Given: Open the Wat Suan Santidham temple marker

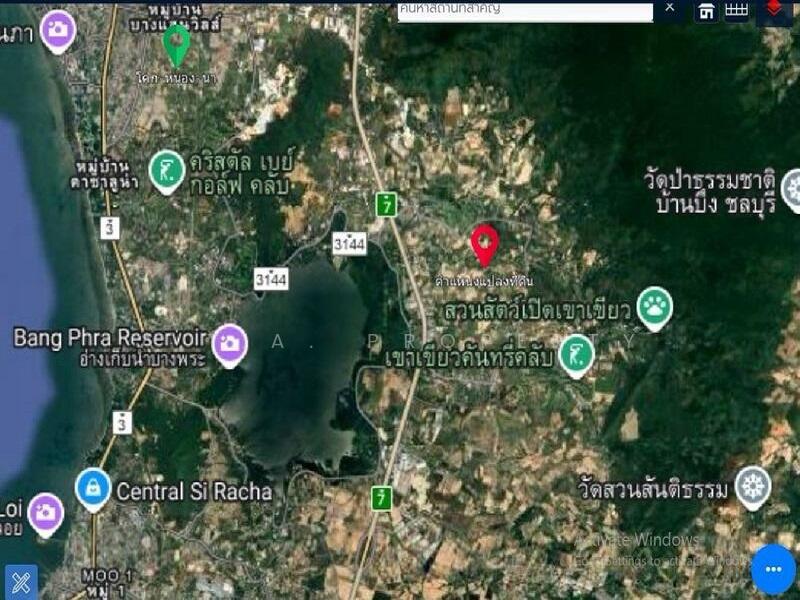Looking at the screenshot, I should pyautogui.click(x=752, y=487).
